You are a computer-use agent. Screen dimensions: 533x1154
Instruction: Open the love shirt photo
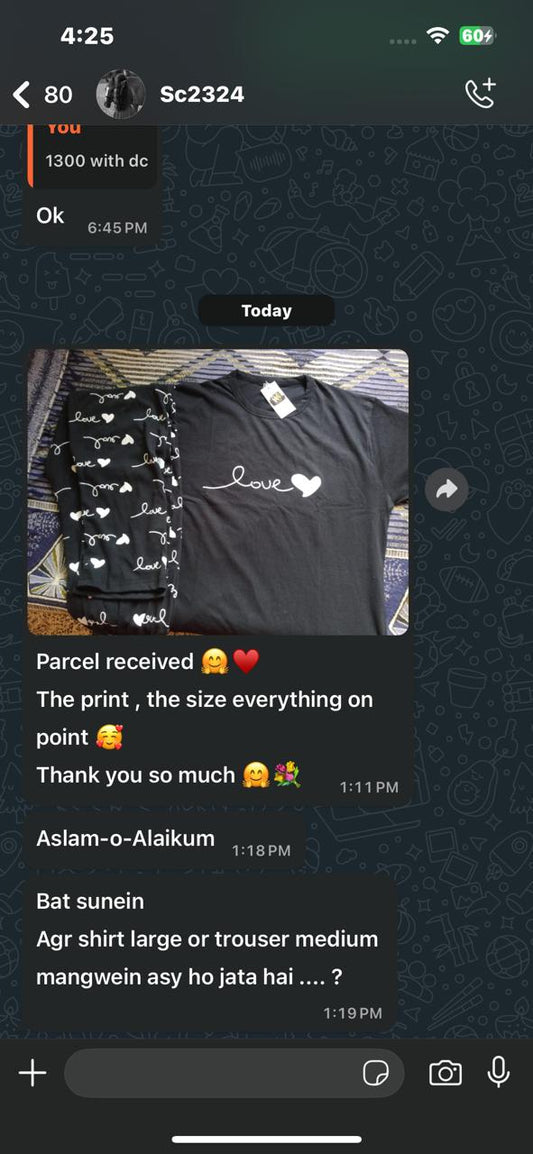click(x=218, y=492)
